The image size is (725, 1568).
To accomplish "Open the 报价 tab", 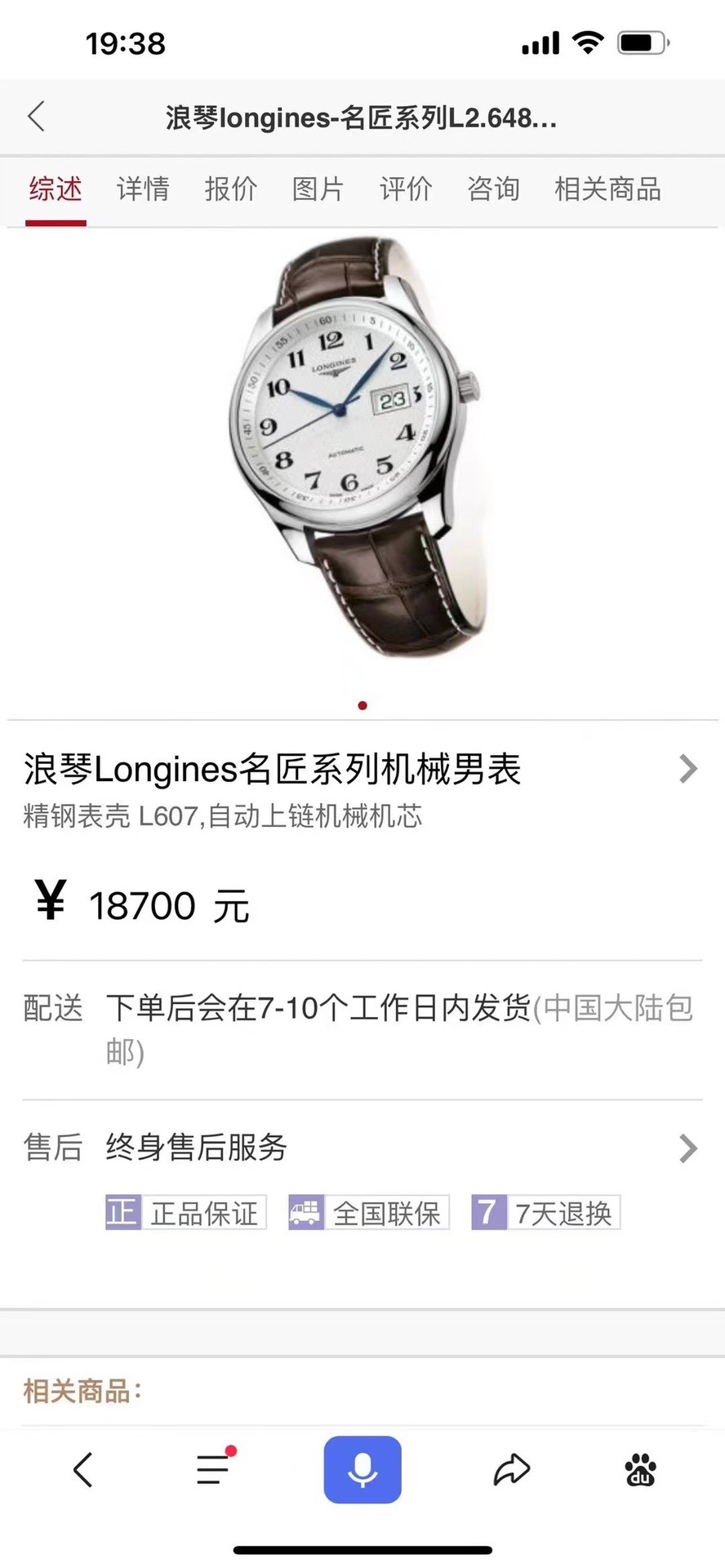I will click(x=230, y=189).
